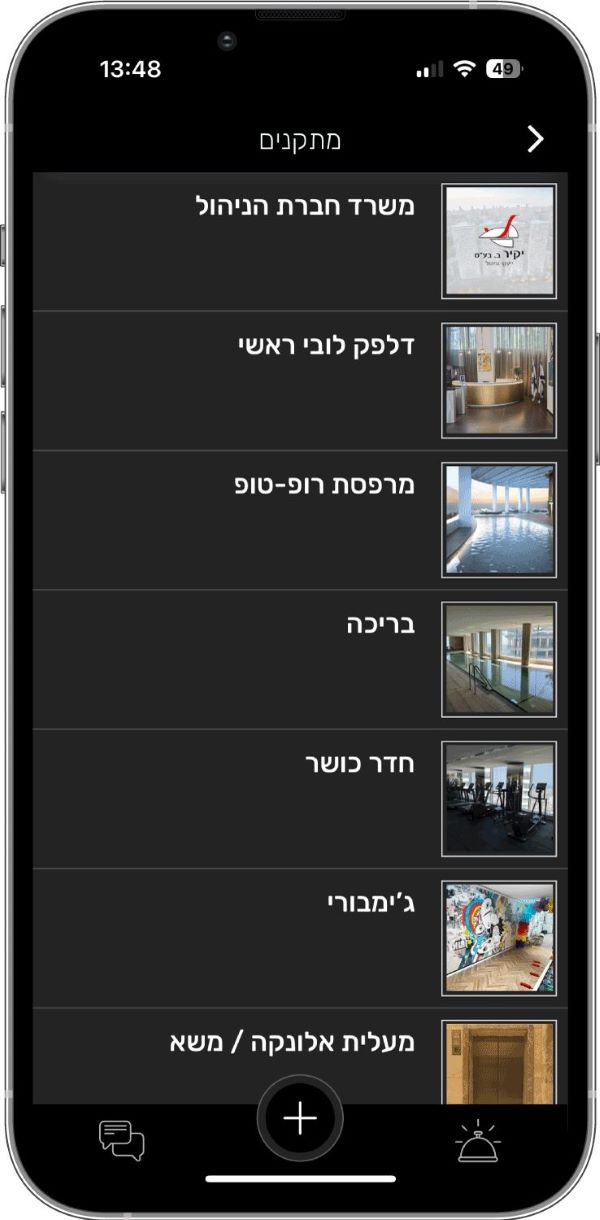Open מרפסת רופ-טופ facility details

tap(300, 519)
